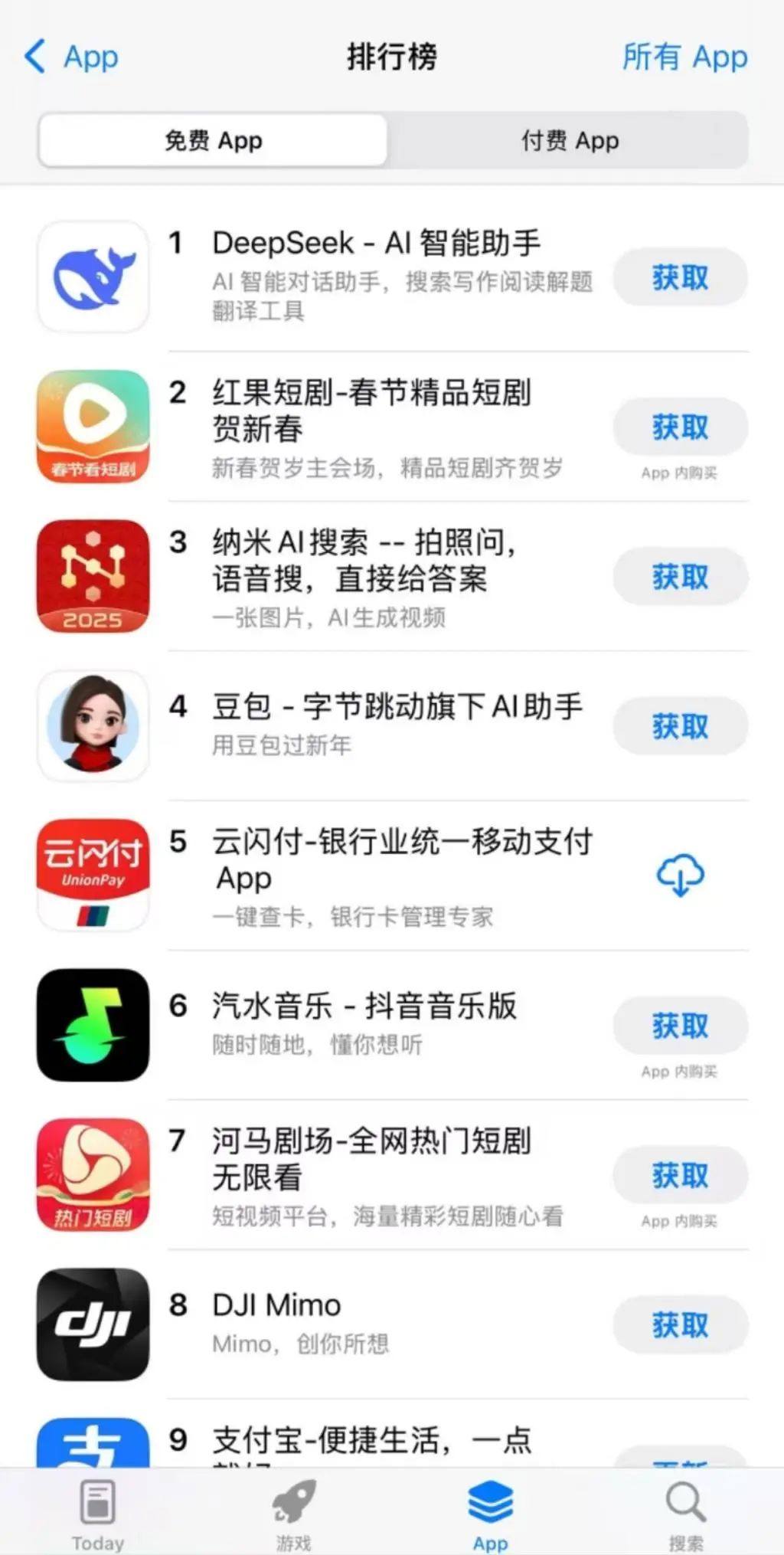Image resolution: width=784 pixels, height=1555 pixels.
Task: Select the 豆包 AI assistant icon
Action: [92, 725]
